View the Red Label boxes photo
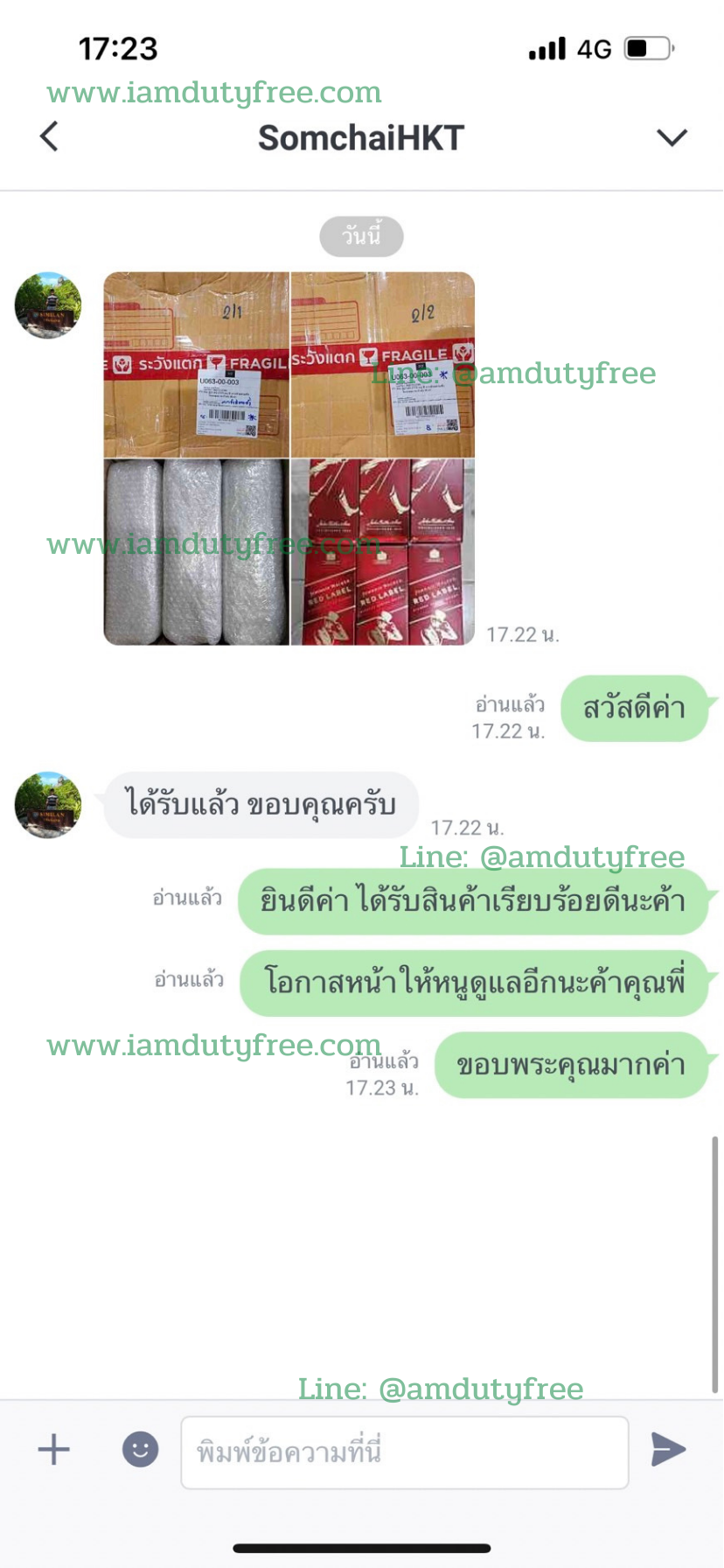The image size is (724, 1568). [x=383, y=552]
